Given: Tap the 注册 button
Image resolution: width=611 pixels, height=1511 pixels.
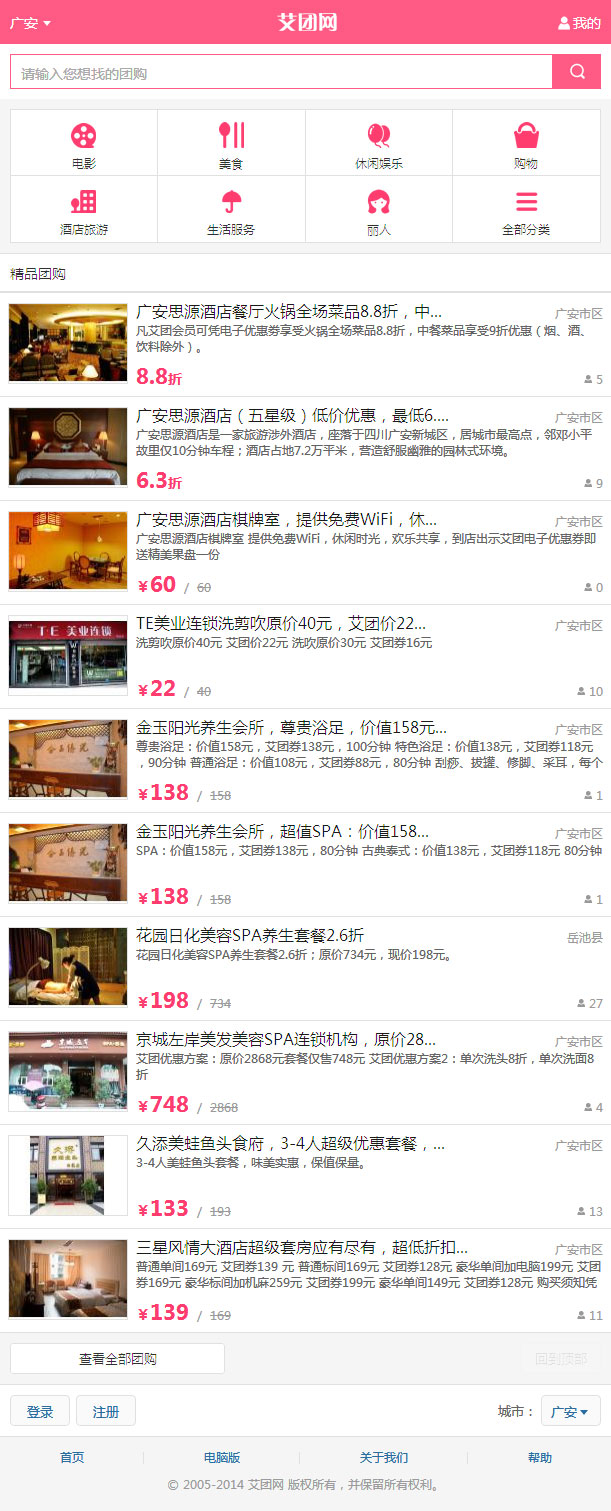Looking at the screenshot, I should pos(106,1411).
